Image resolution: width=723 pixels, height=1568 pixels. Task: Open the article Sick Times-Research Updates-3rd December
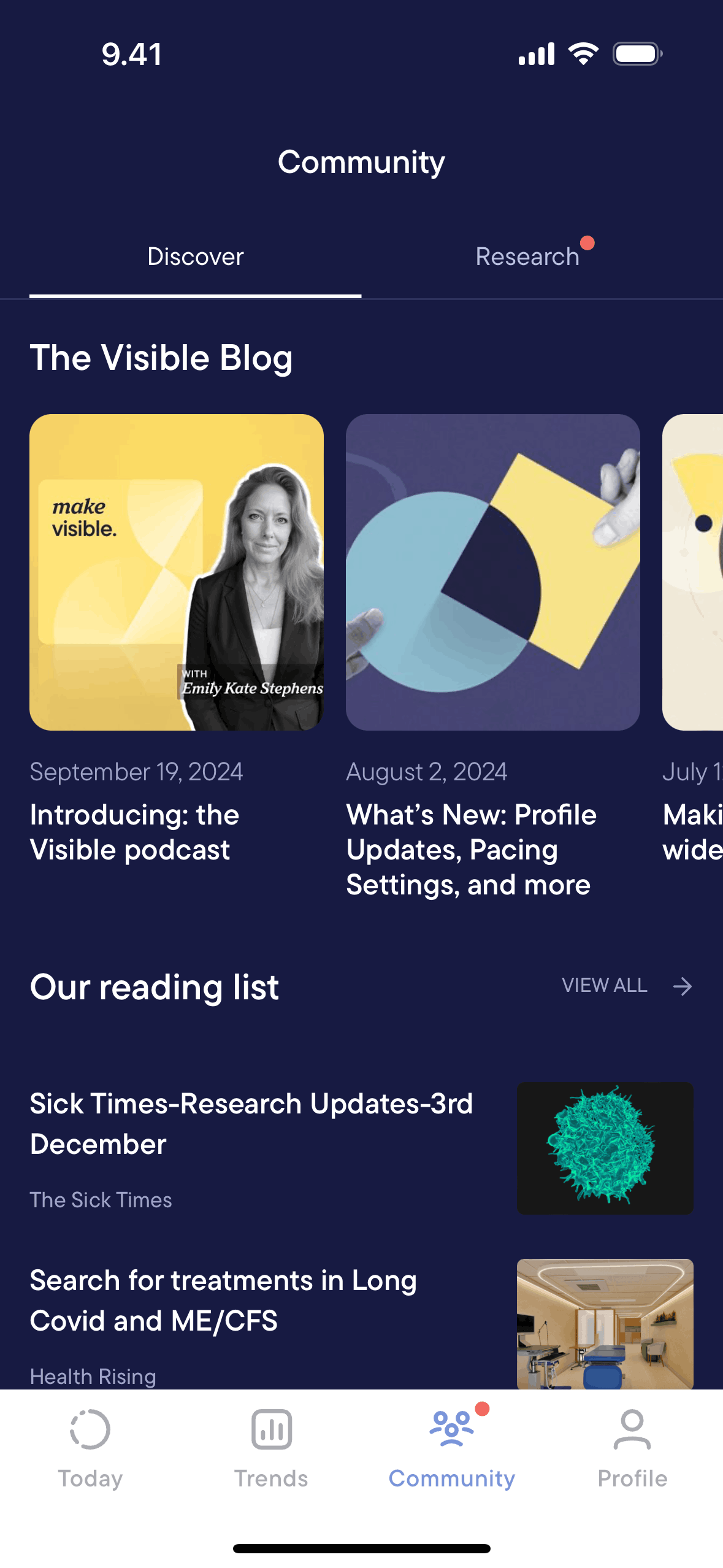(x=251, y=1124)
